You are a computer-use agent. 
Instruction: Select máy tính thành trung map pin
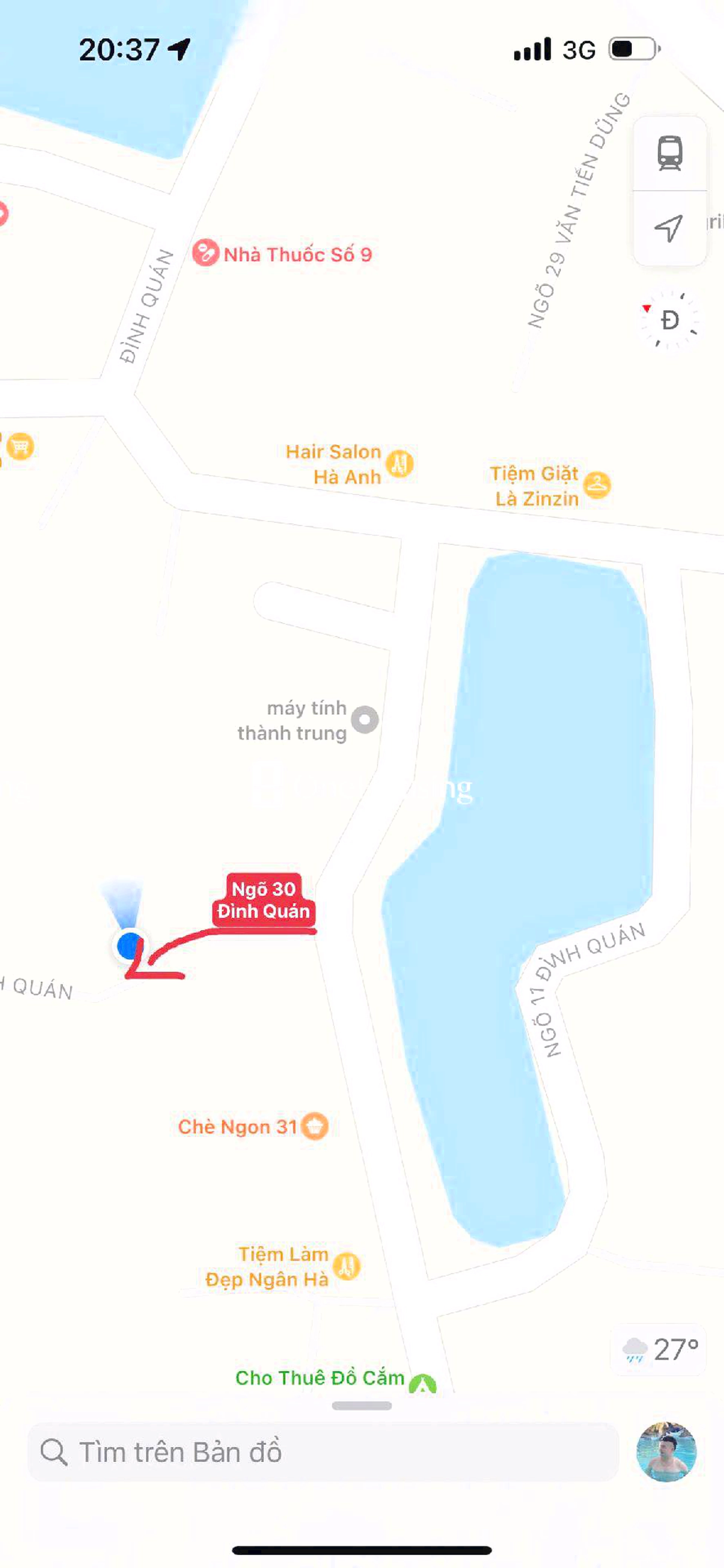[x=365, y=720]
